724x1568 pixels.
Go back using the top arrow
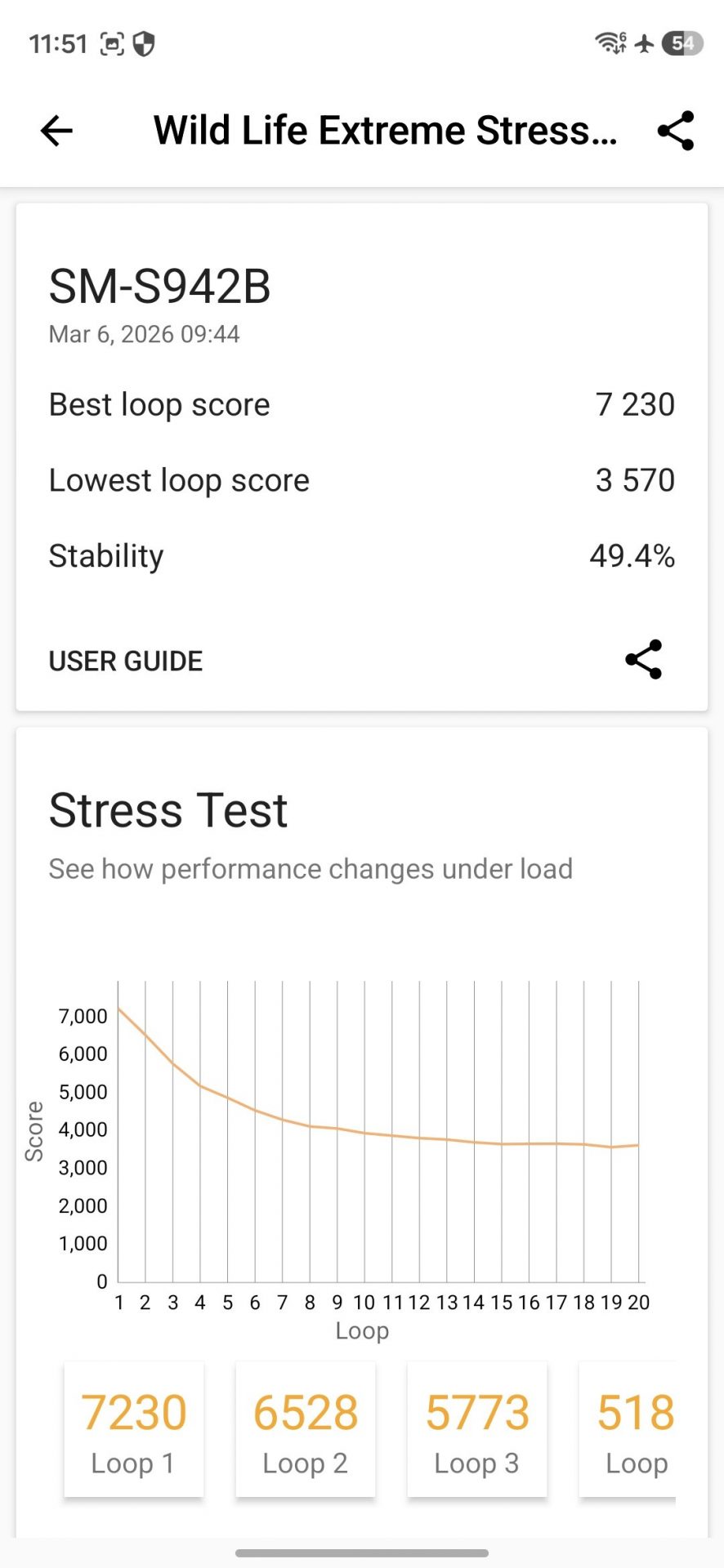[x=56, y=131]
